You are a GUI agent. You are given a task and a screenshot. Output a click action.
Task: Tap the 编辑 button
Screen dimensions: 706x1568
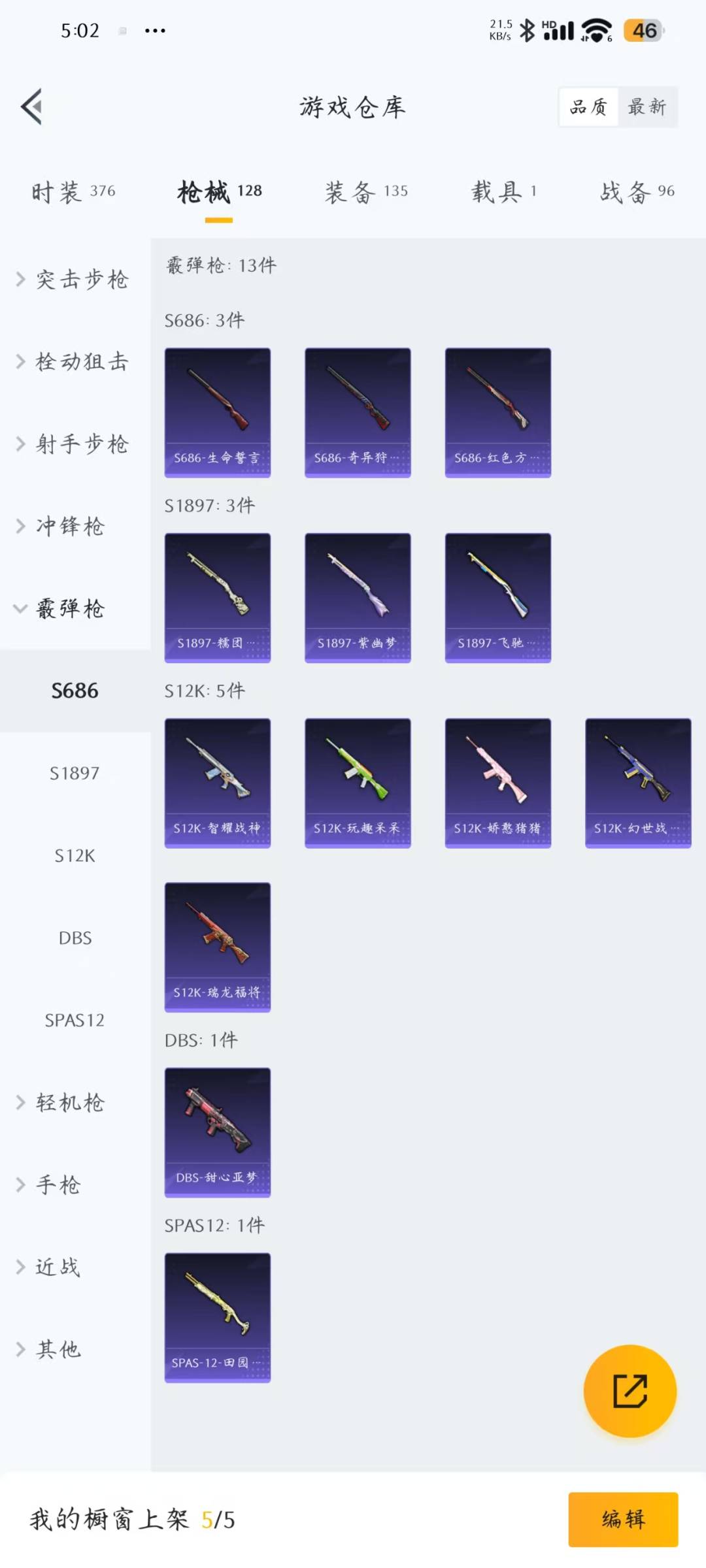622,1519
